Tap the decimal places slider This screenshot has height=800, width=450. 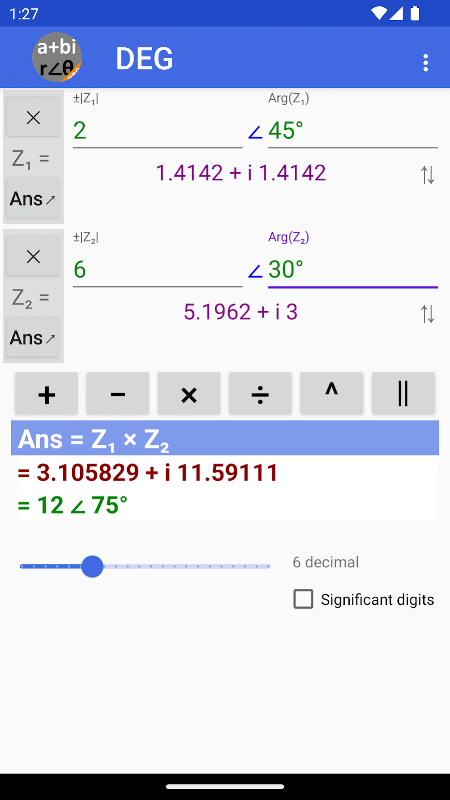(x=145, y=566)
